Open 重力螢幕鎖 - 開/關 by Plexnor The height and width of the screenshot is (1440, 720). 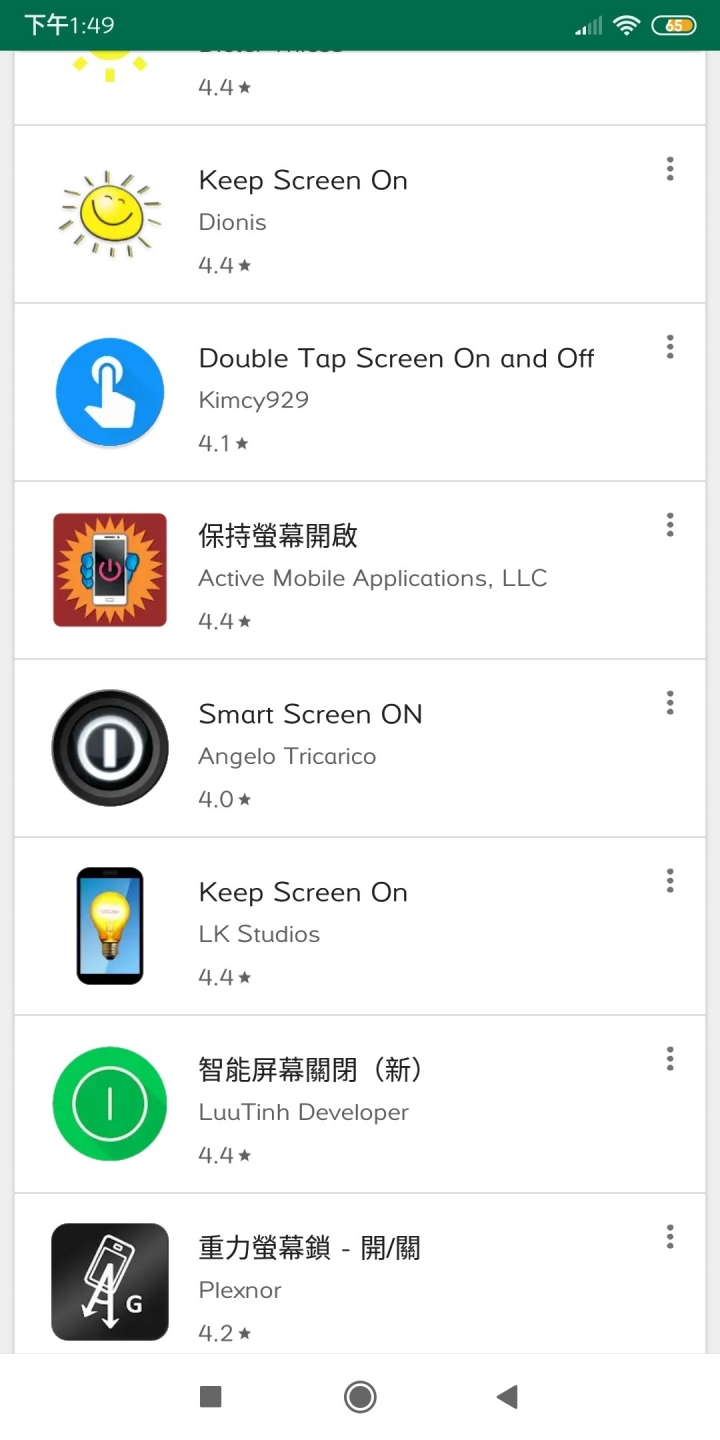click(360, 1274)
